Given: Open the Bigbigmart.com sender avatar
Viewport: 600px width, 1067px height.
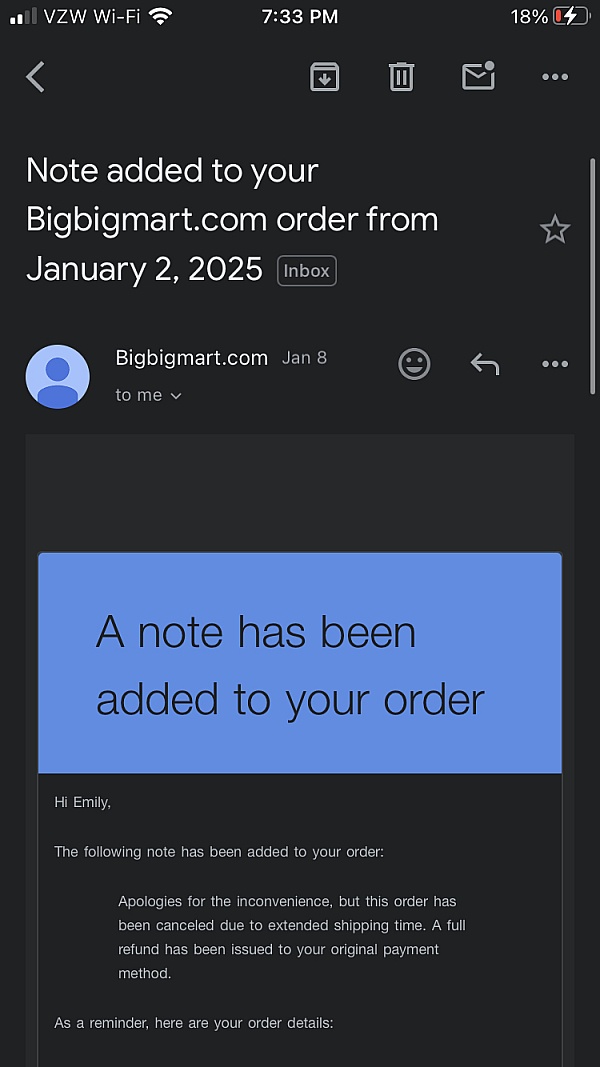Looking at the screenshot, I should point(58,377).
